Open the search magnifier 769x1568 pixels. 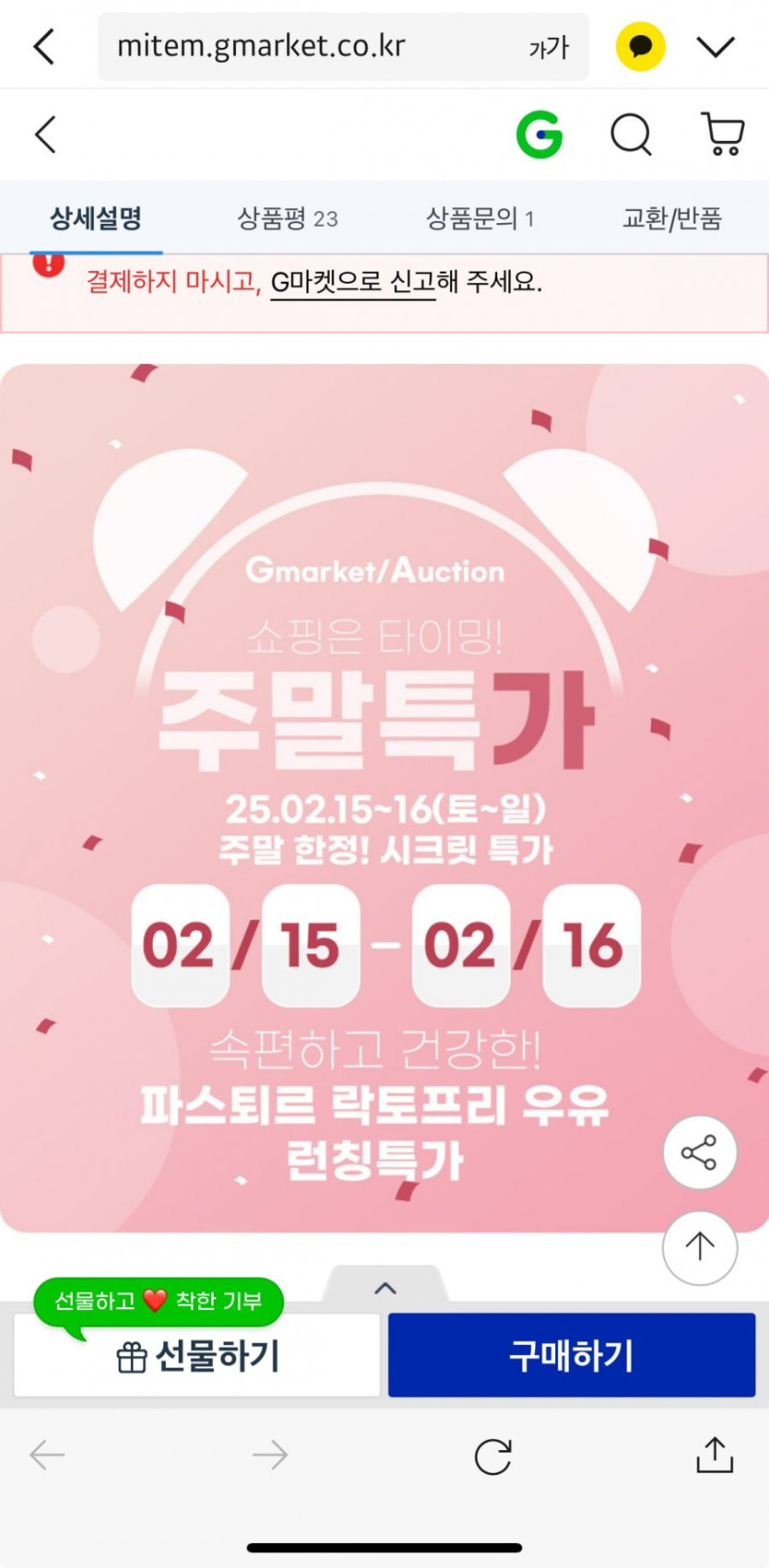631,135
